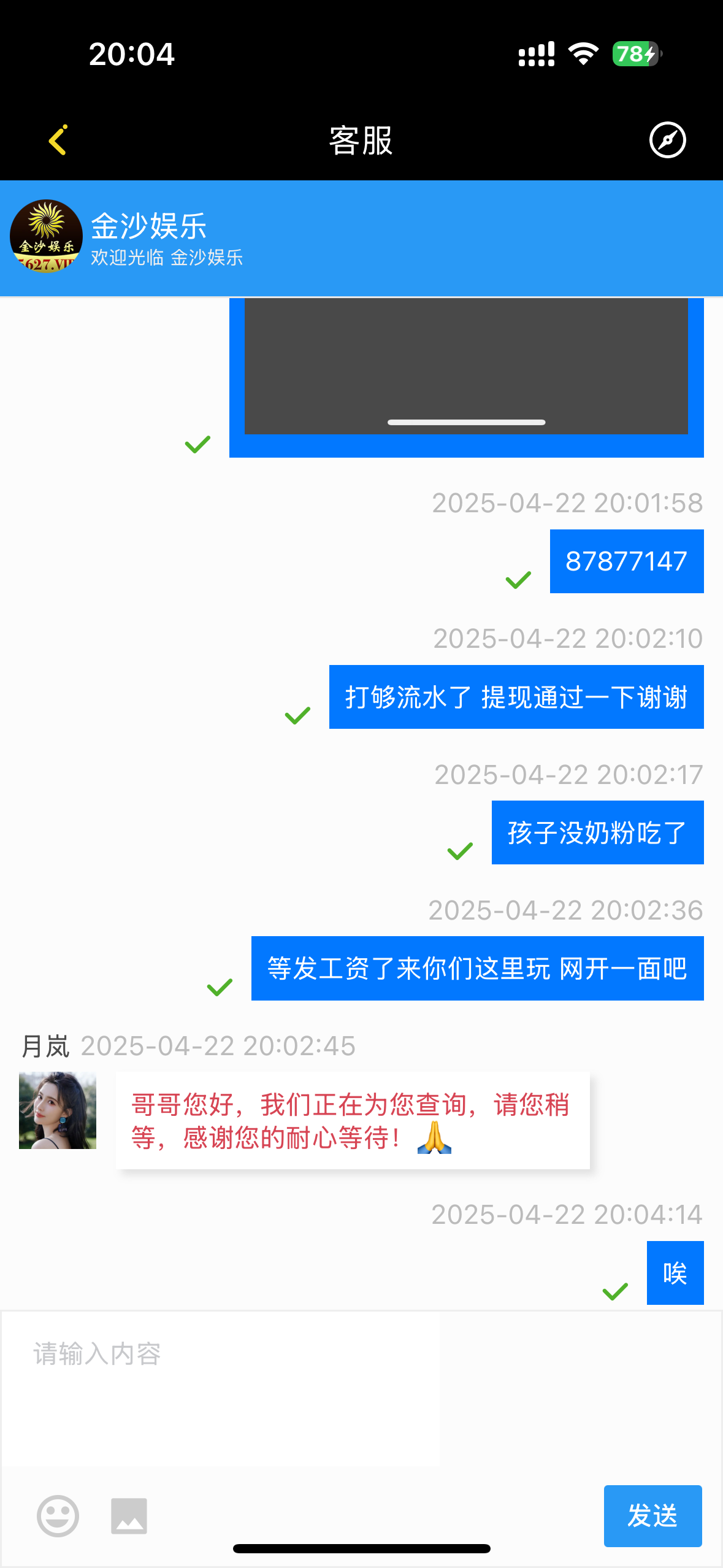
Task: Tap the 87877147 message bubble
Action: (626, 561)
